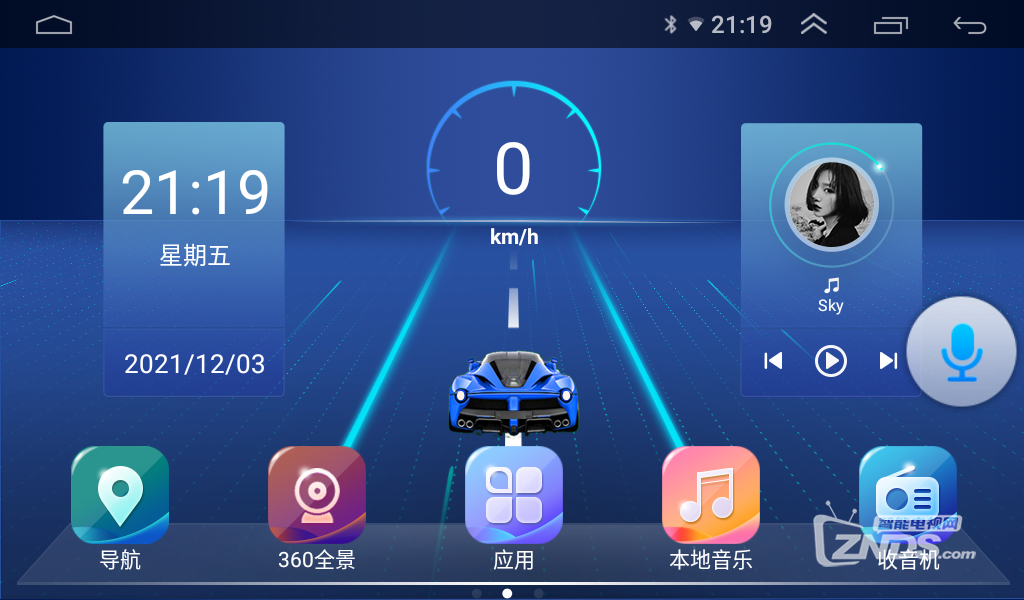Activate the voice assistant microphone

click(962, 352)
